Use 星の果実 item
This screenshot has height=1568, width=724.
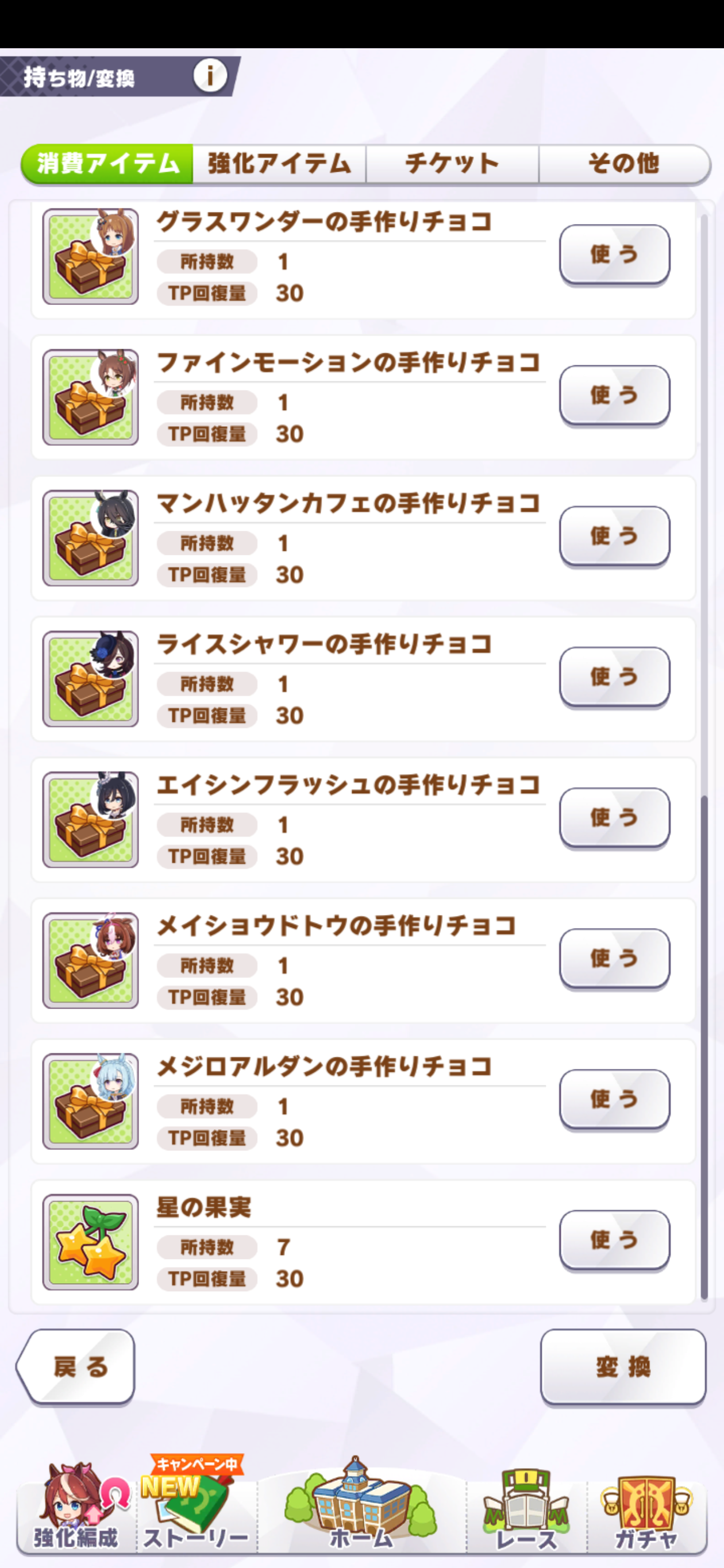pyautogui.click(x=614, y=1239)
